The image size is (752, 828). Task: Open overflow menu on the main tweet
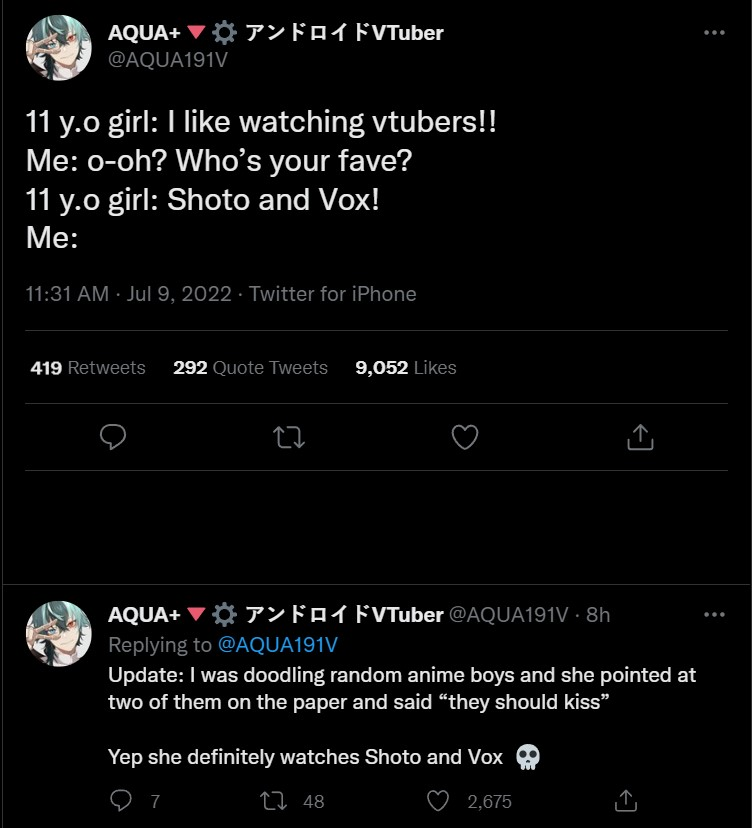click(x=713, y=33)
